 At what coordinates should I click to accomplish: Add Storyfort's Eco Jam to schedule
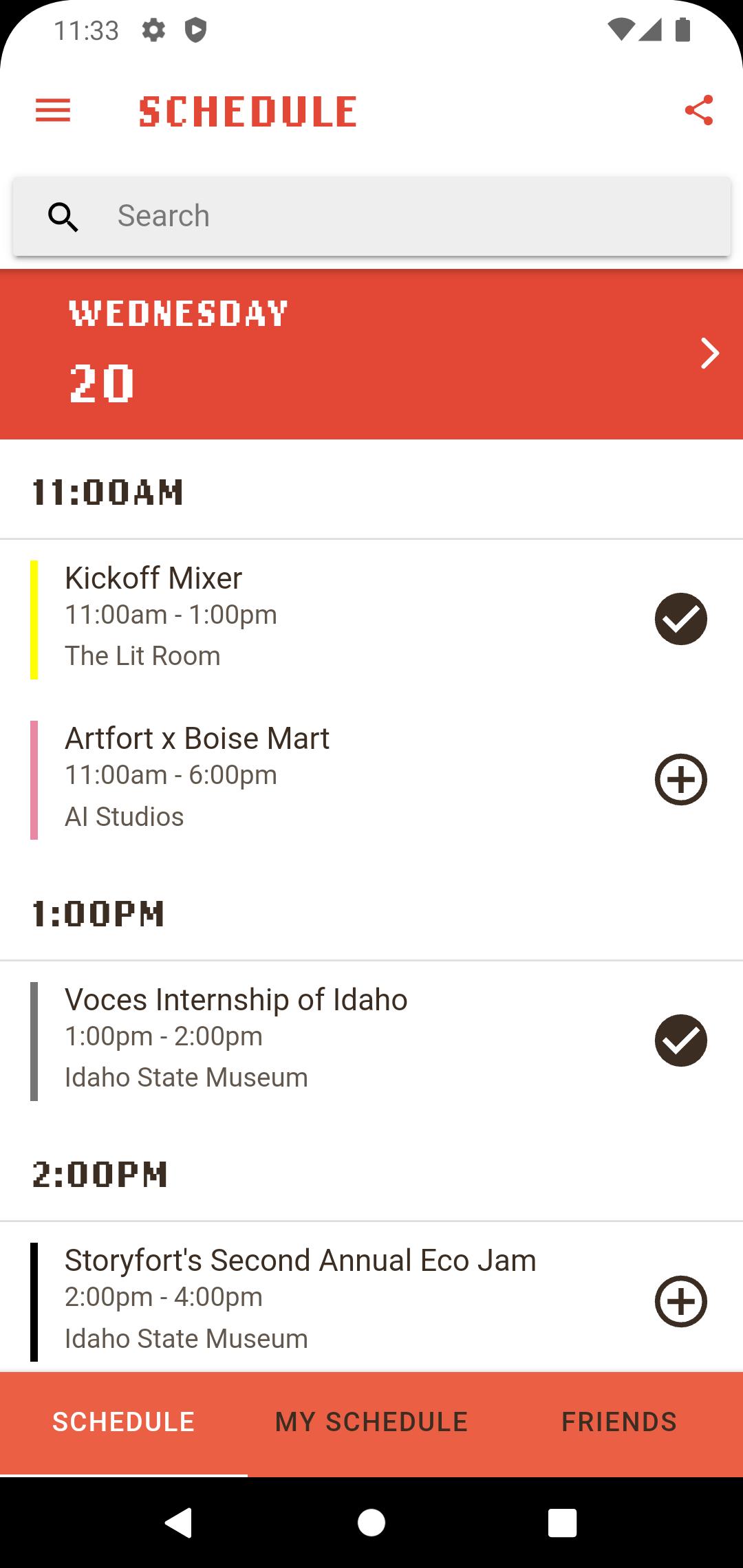(680, 1301)
